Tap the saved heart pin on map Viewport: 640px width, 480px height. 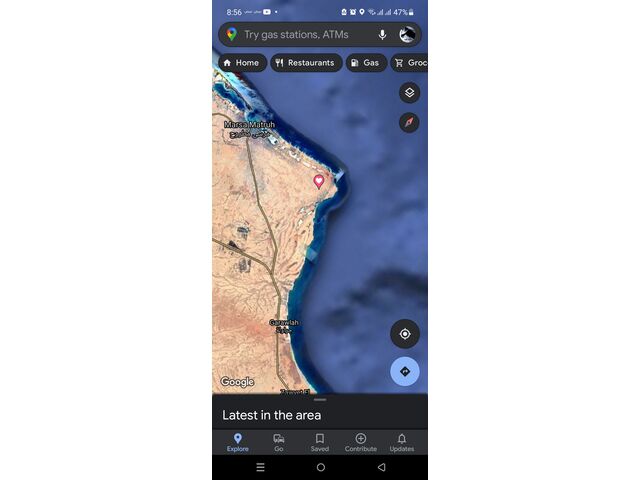(319, 181)
